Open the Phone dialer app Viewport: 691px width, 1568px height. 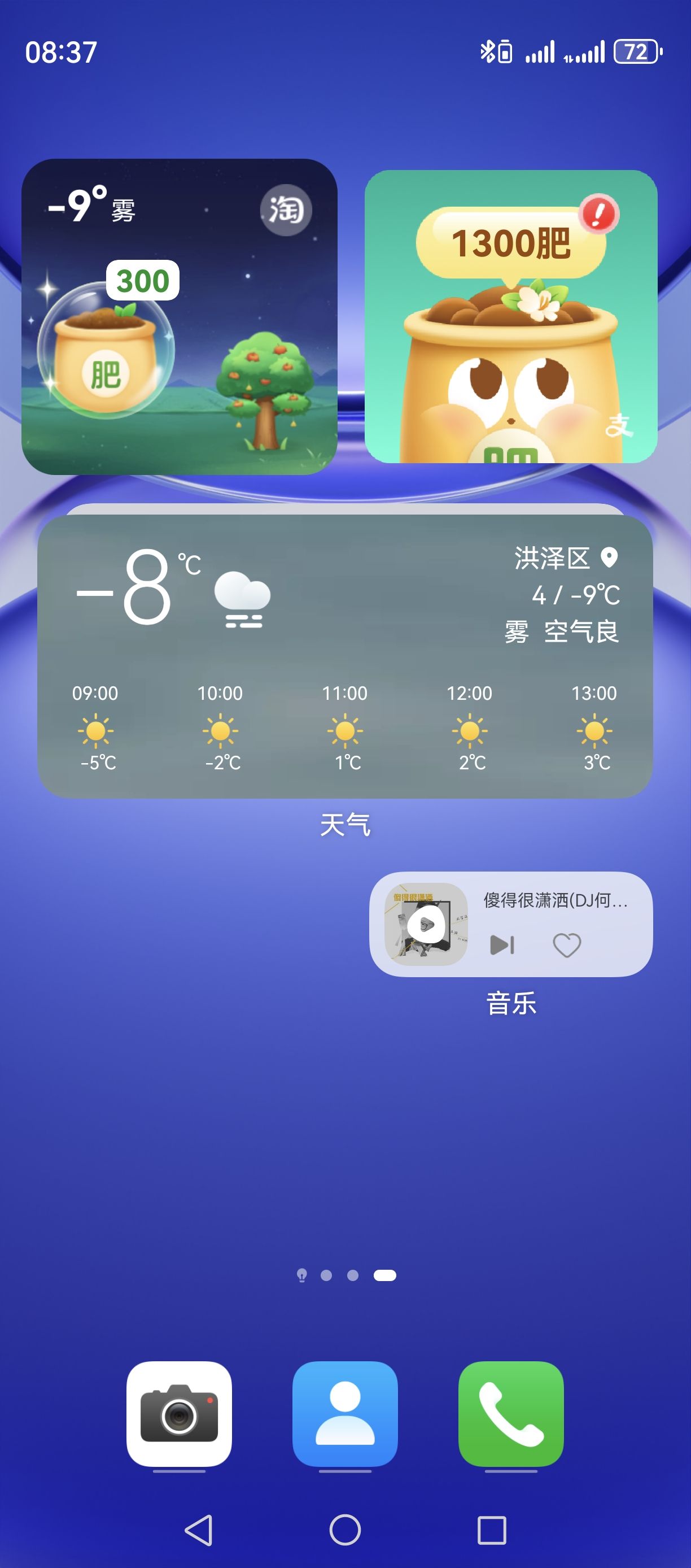point(511,1413)
